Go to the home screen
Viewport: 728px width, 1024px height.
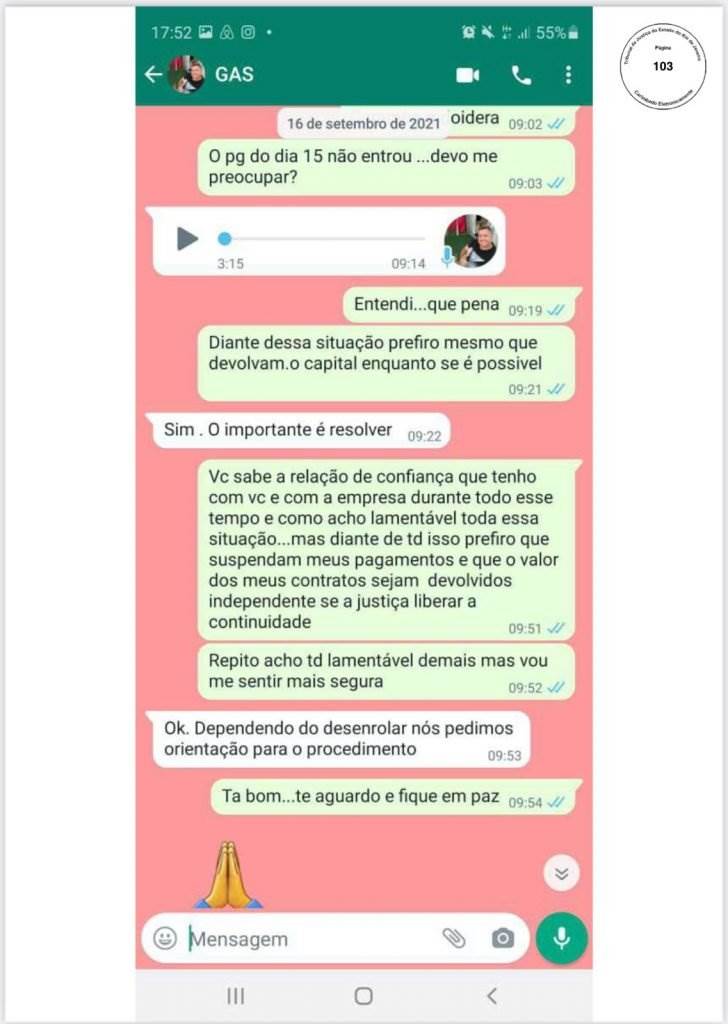click(364, 995)
